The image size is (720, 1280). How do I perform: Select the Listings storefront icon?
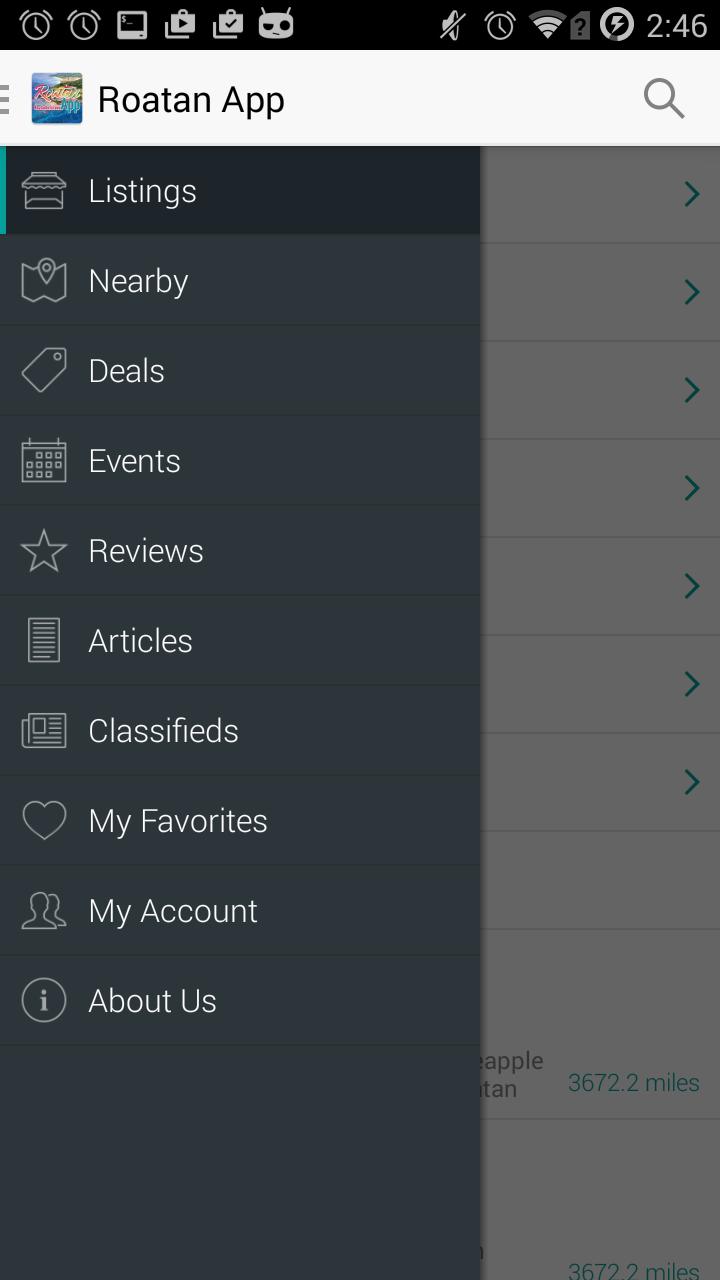tap(43, 190)
